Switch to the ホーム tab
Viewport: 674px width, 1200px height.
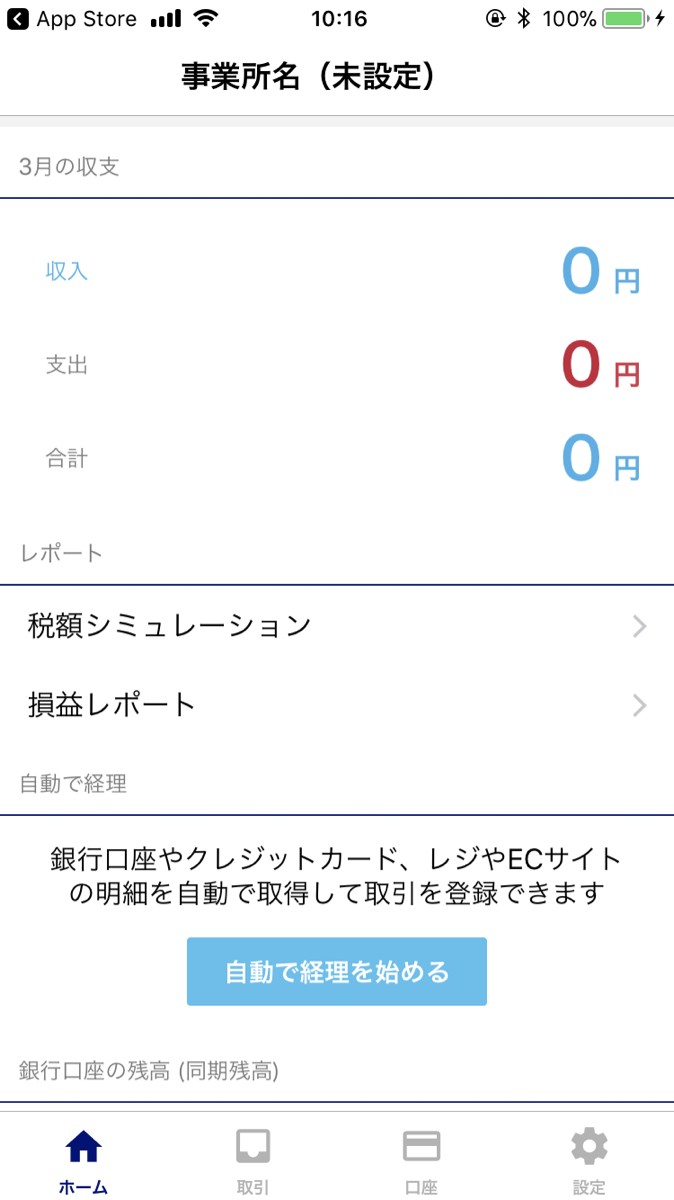pyautogui.click(x=83, y=1158)
